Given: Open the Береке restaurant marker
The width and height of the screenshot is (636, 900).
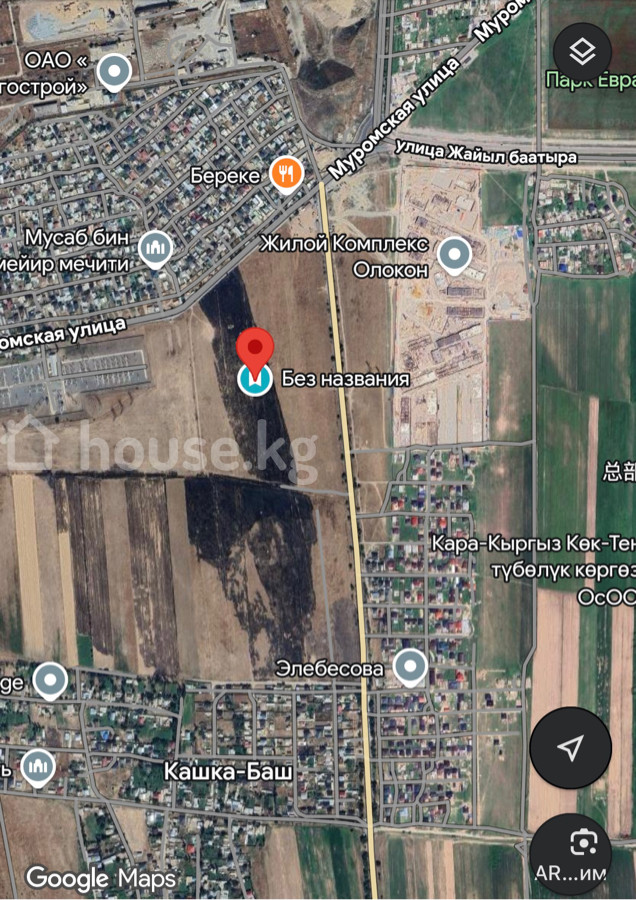Looking at the screenshot, I should (287, 174).
